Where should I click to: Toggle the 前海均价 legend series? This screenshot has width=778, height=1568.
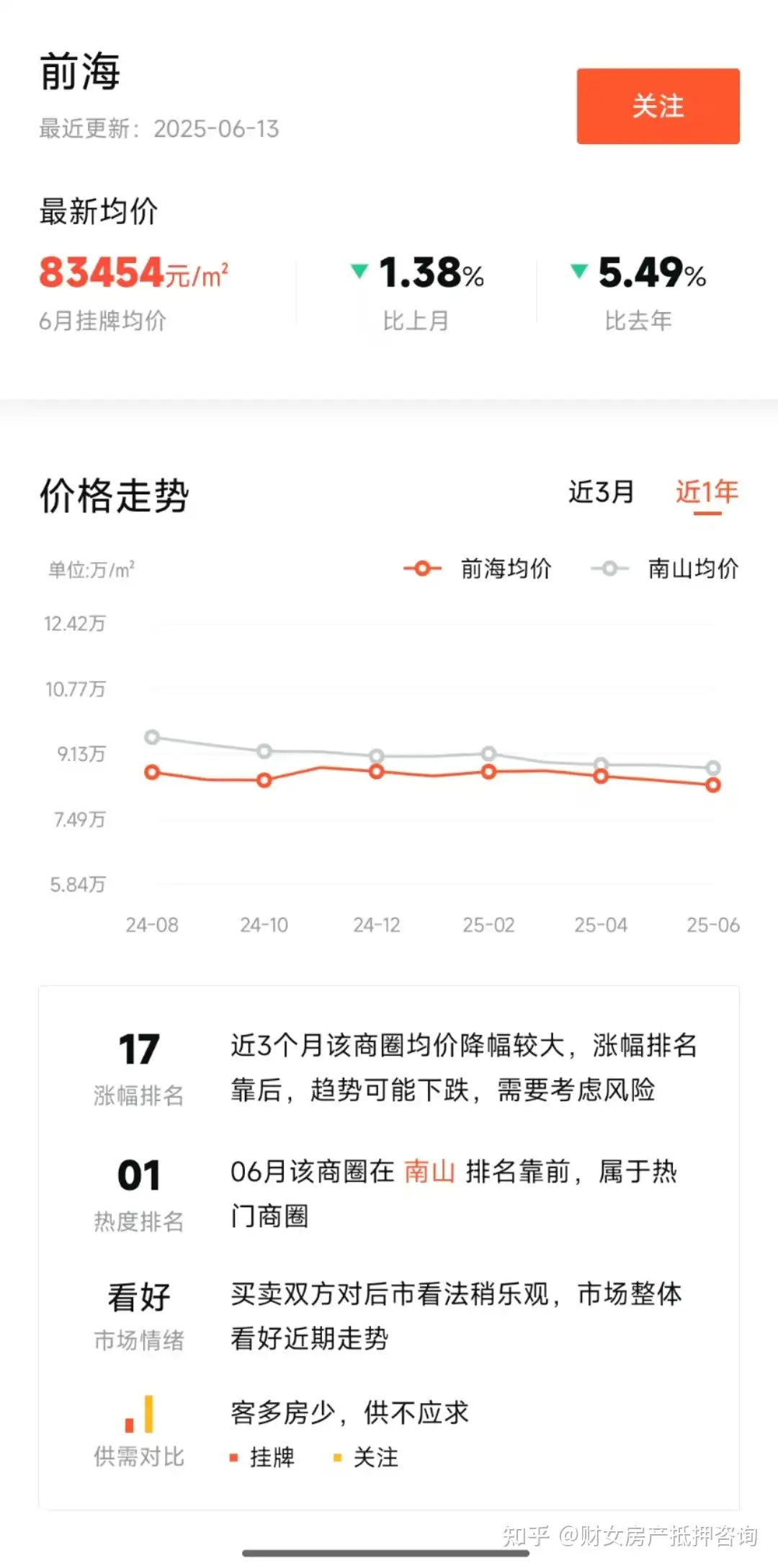pyautogui.click(x=477, y=569)
